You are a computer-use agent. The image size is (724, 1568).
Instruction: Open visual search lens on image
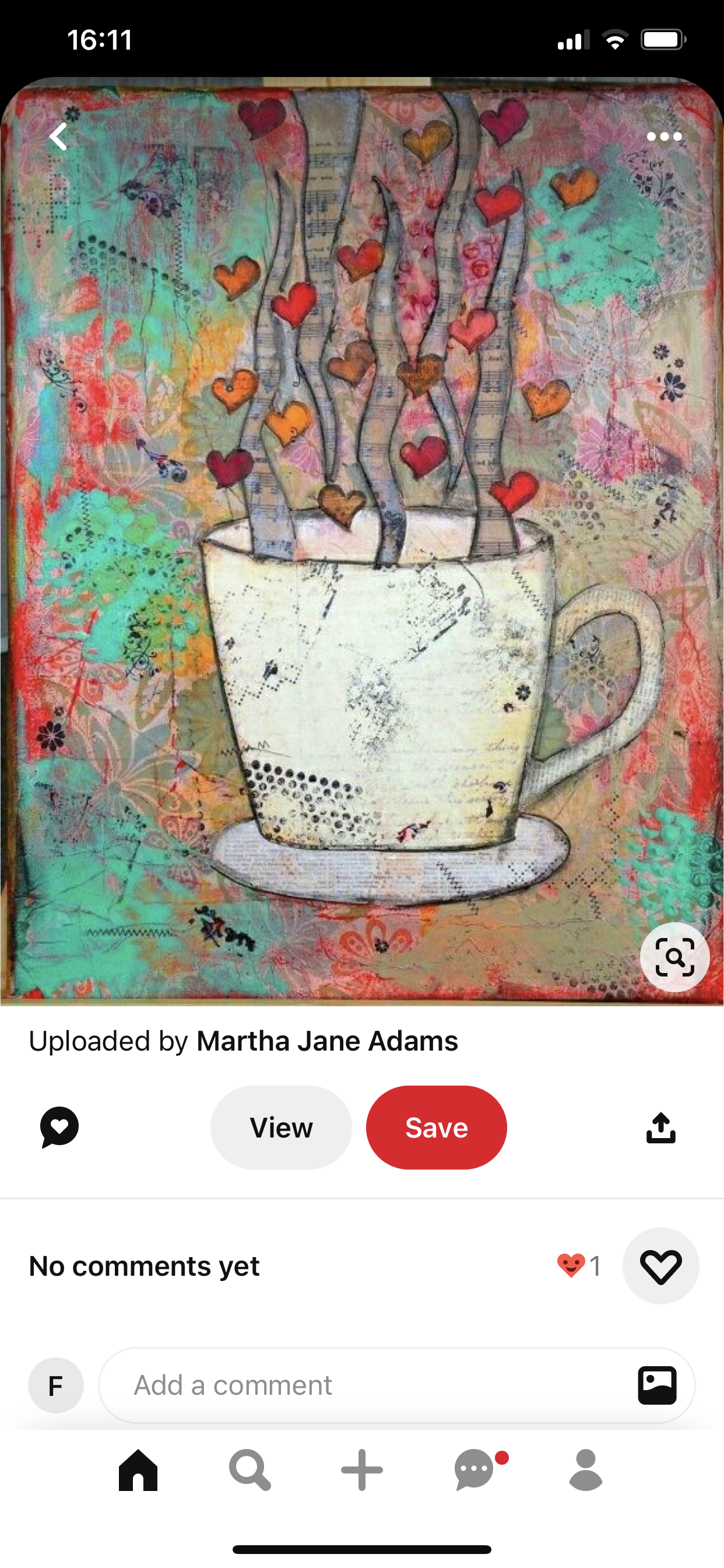tap(674, 957)
